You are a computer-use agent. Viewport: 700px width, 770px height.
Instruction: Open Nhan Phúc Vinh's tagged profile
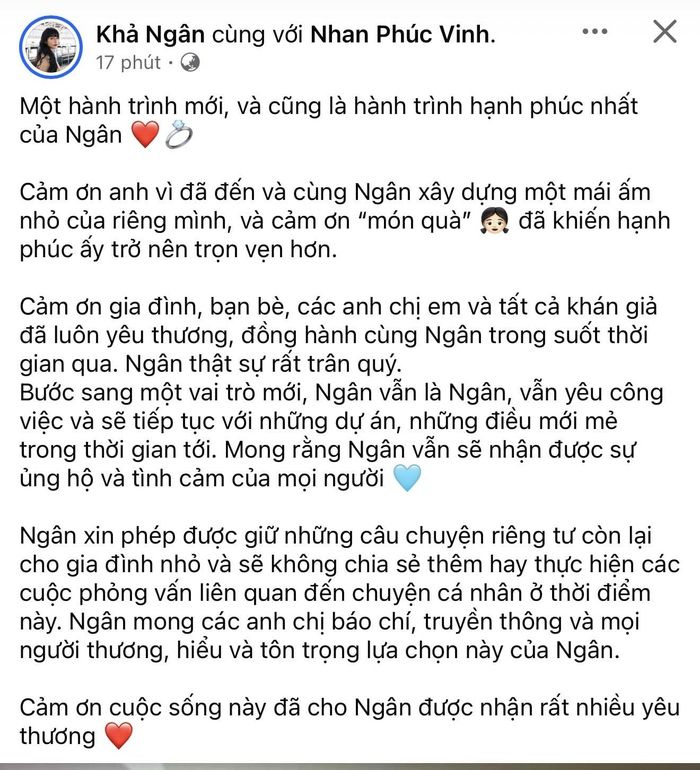[400, 34]
